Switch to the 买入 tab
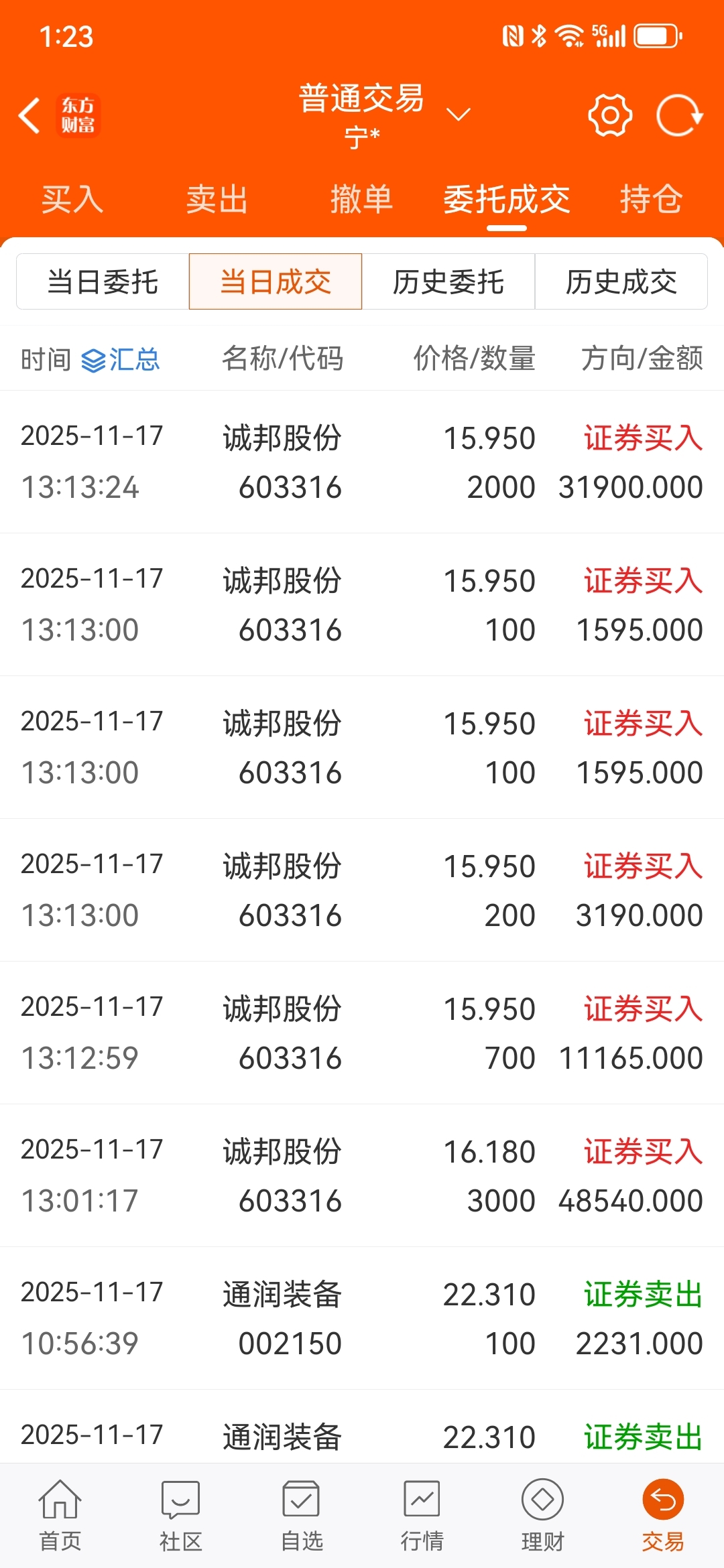The image size is (724, 1568). point(72,199)
